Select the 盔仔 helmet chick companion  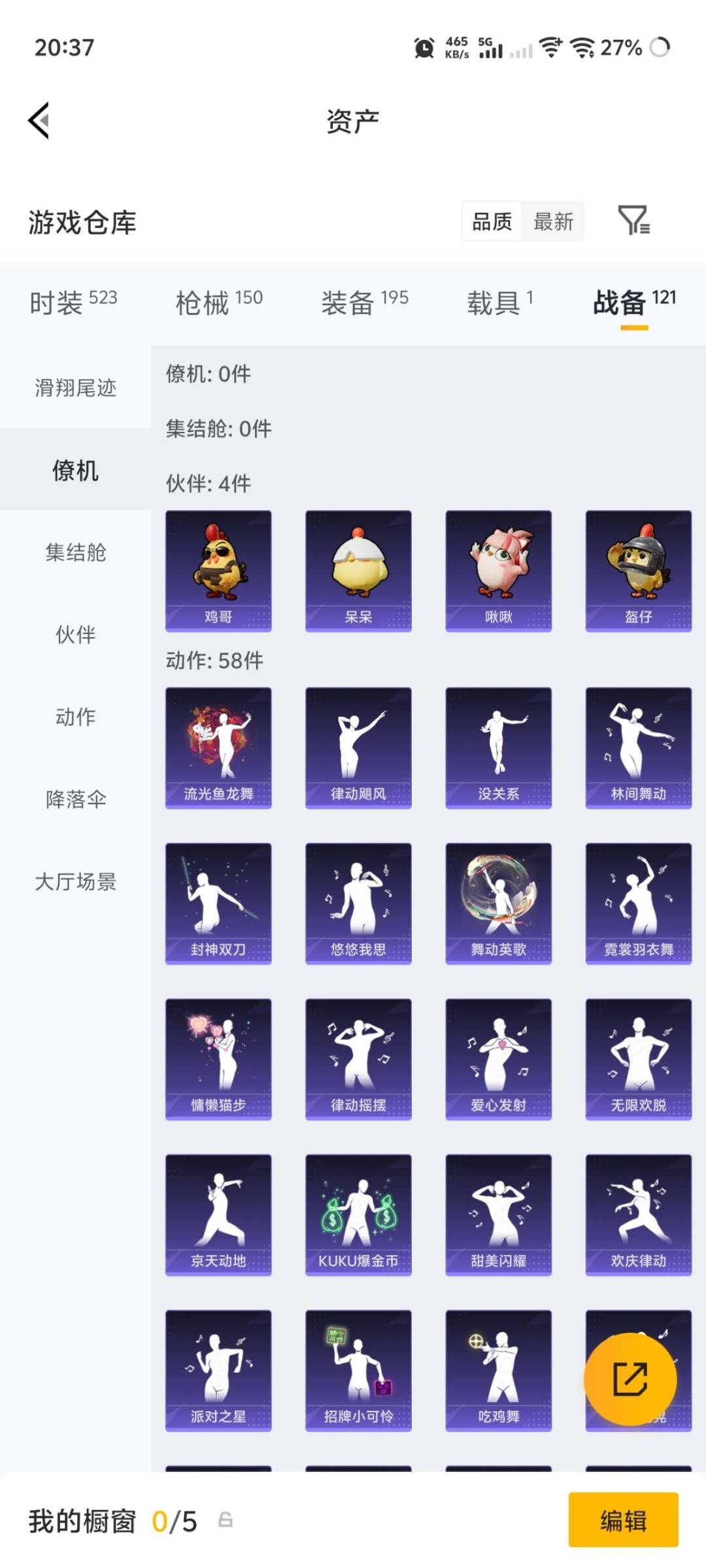coord(639,568)
